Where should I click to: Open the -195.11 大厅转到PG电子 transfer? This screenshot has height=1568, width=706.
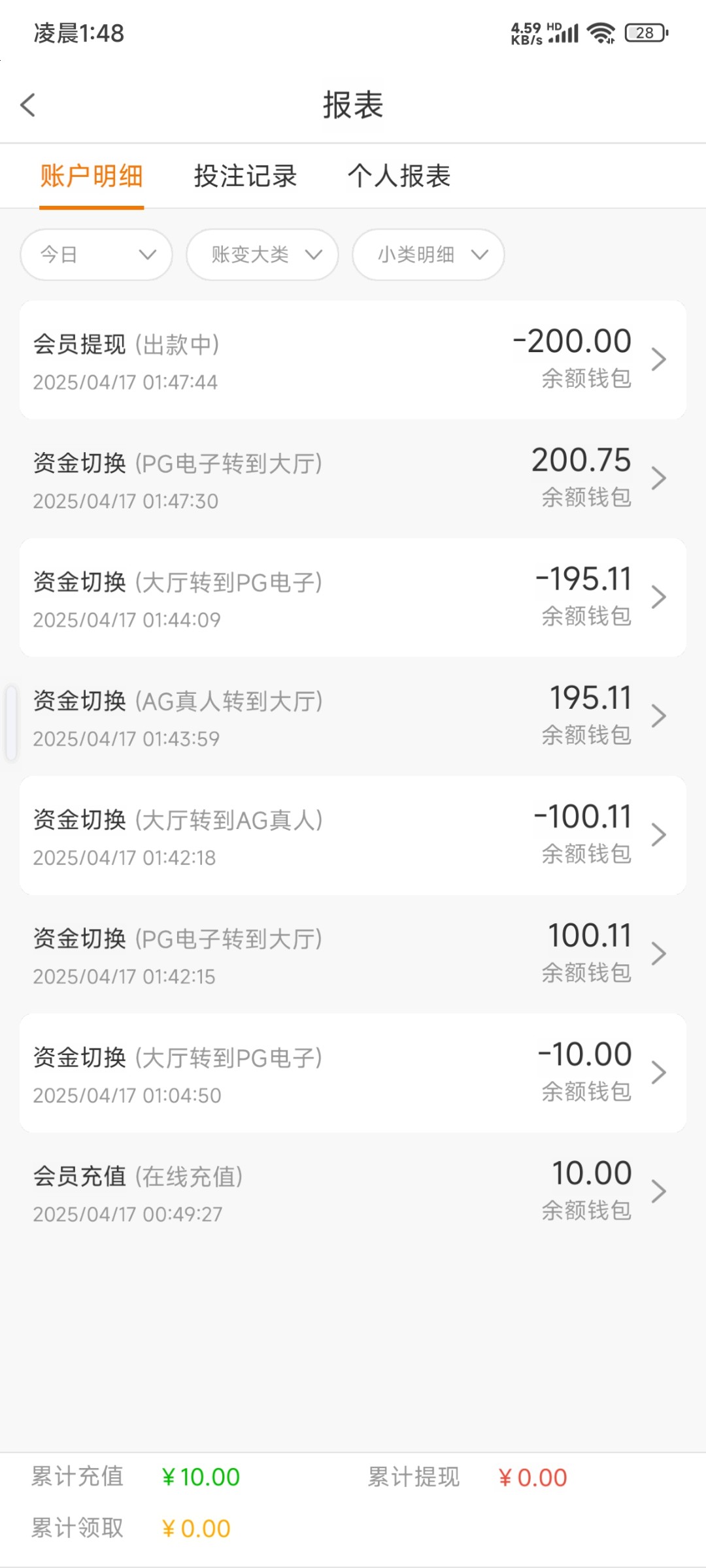pyautogui.click(x=353, y=598)
